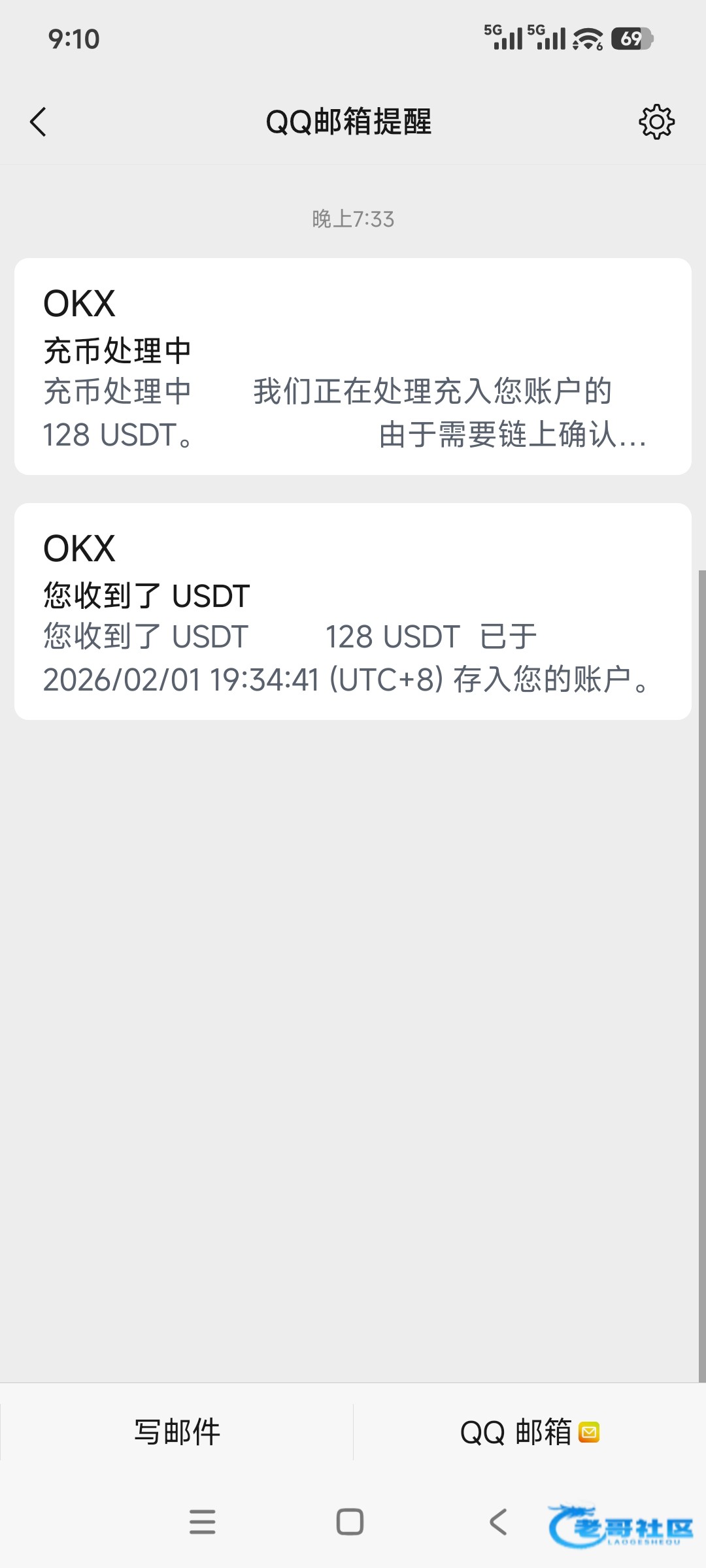This screenshot has width=706, height=1568.
Task: Open the OKX 您收到了 USDT email
Action: [353, 612]
